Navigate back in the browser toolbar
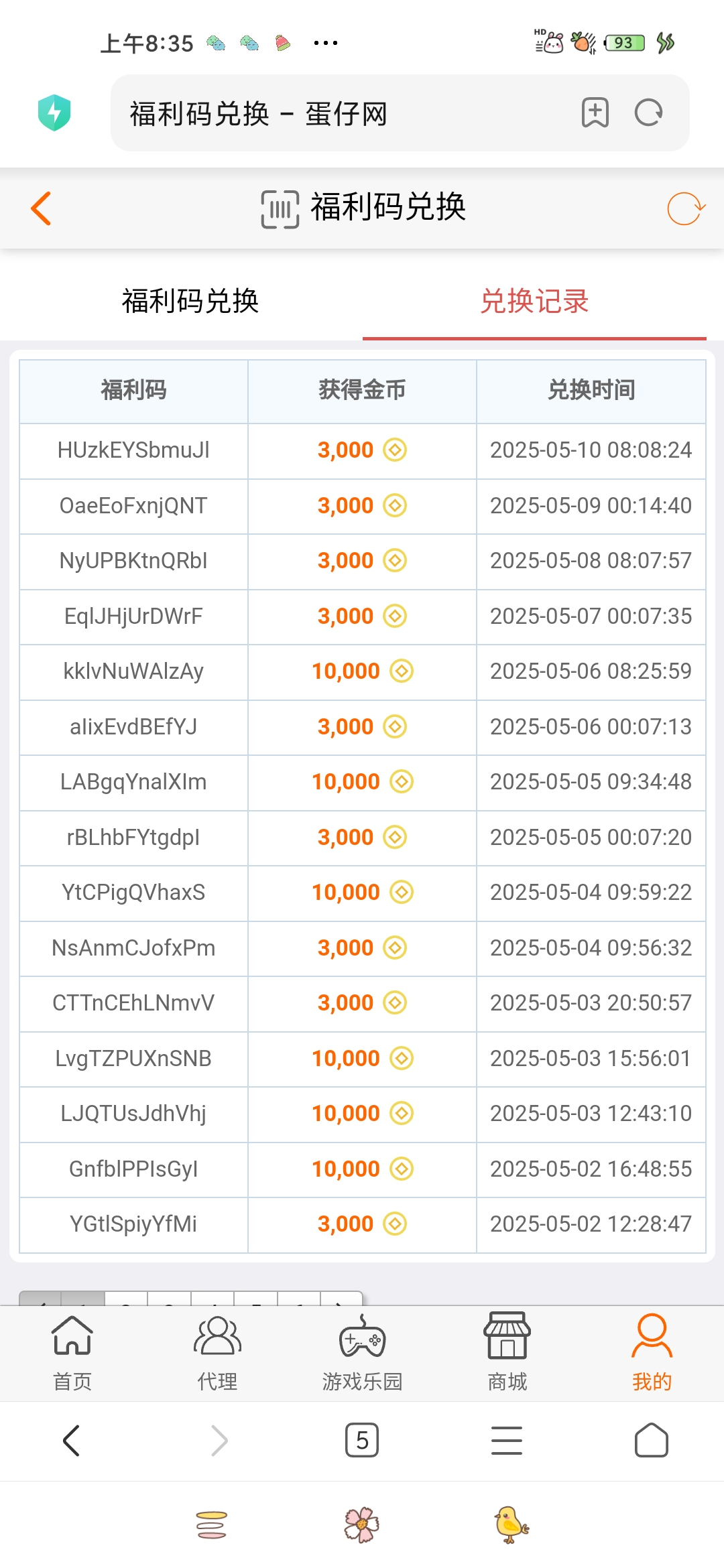The height and width of the screenshot is (1568, 724). click(x=72, y=1441)
